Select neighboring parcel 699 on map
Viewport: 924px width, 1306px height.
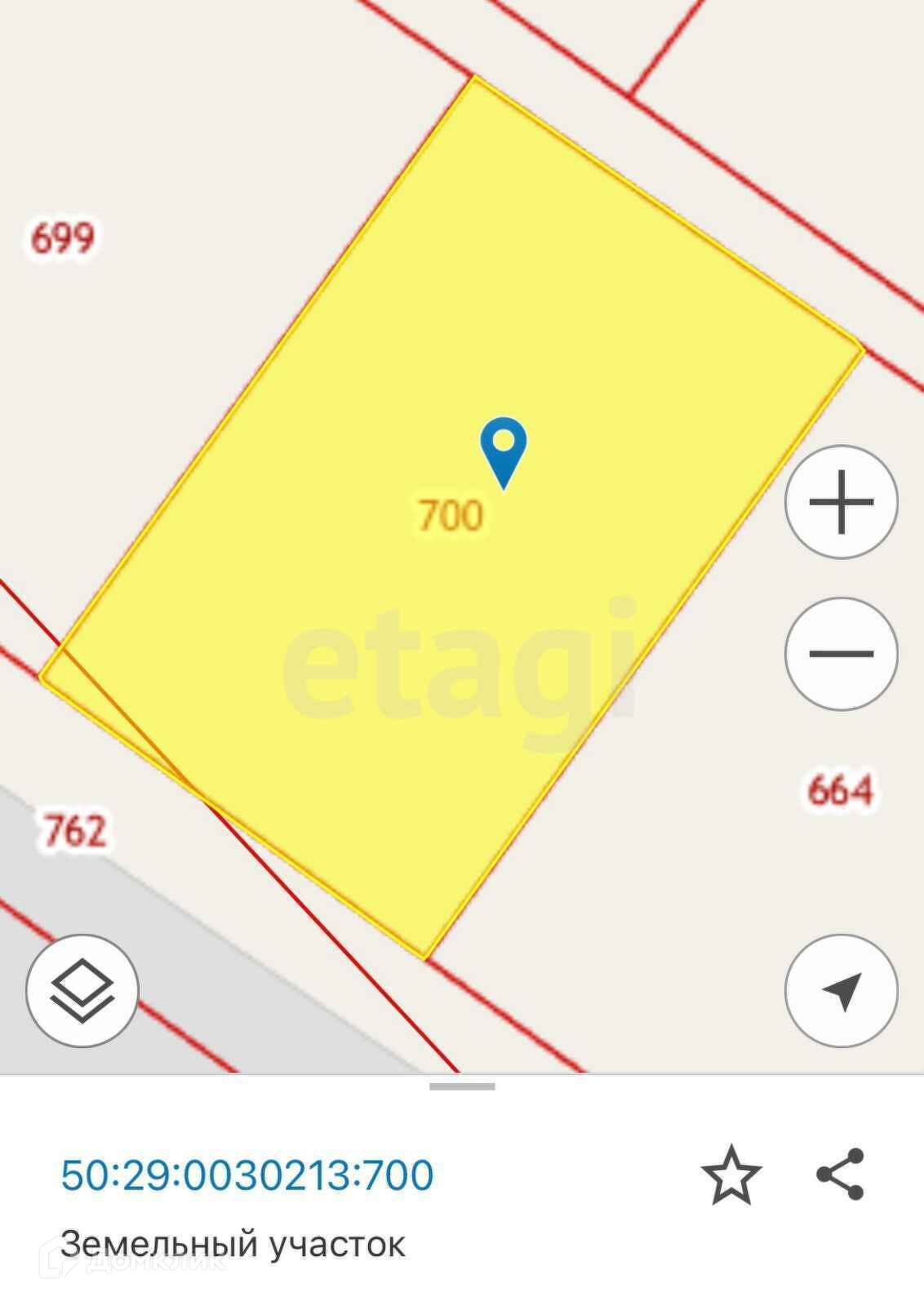click(63, 238)
